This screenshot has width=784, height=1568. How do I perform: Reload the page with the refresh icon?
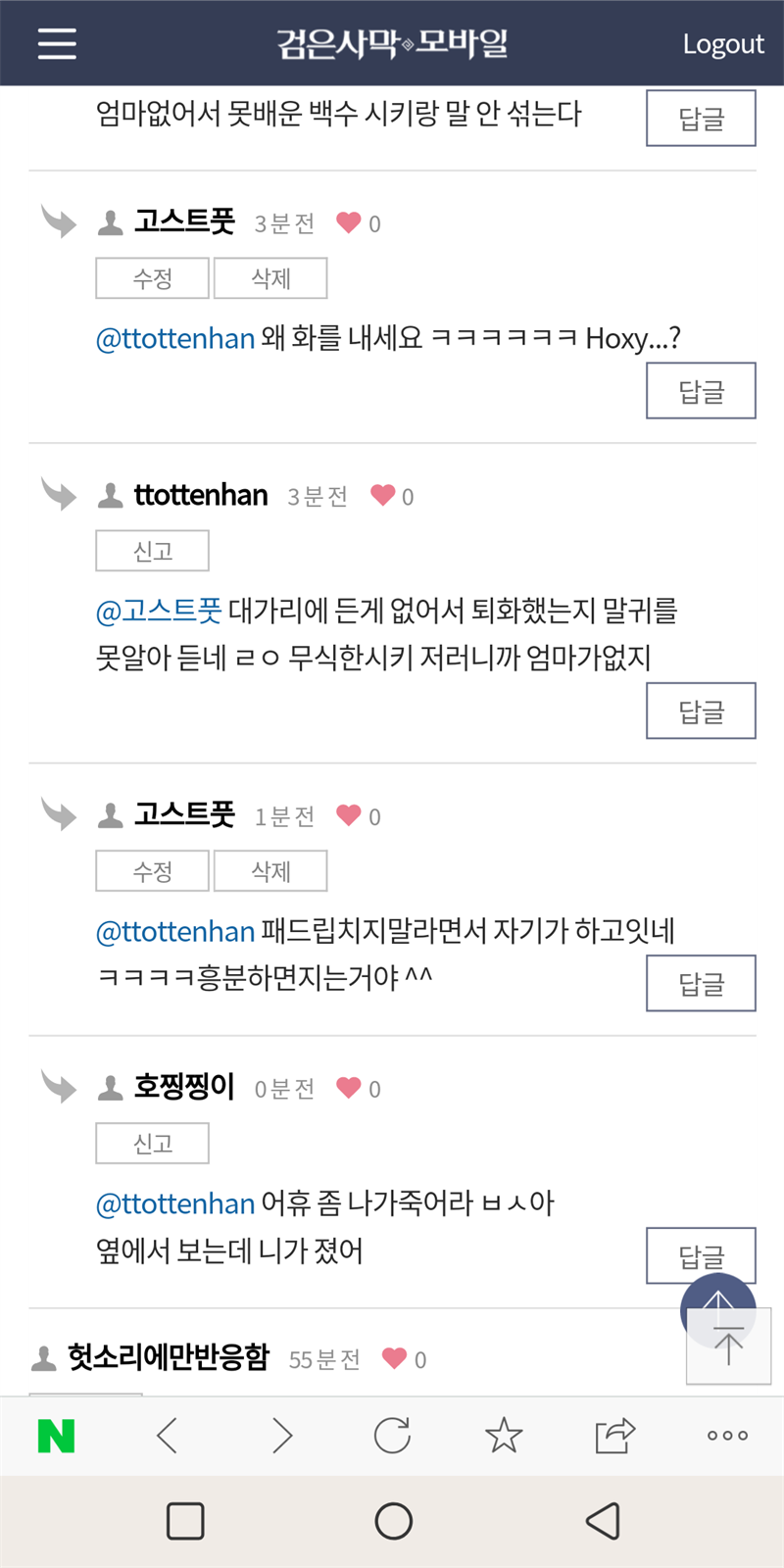[392, 1436]
